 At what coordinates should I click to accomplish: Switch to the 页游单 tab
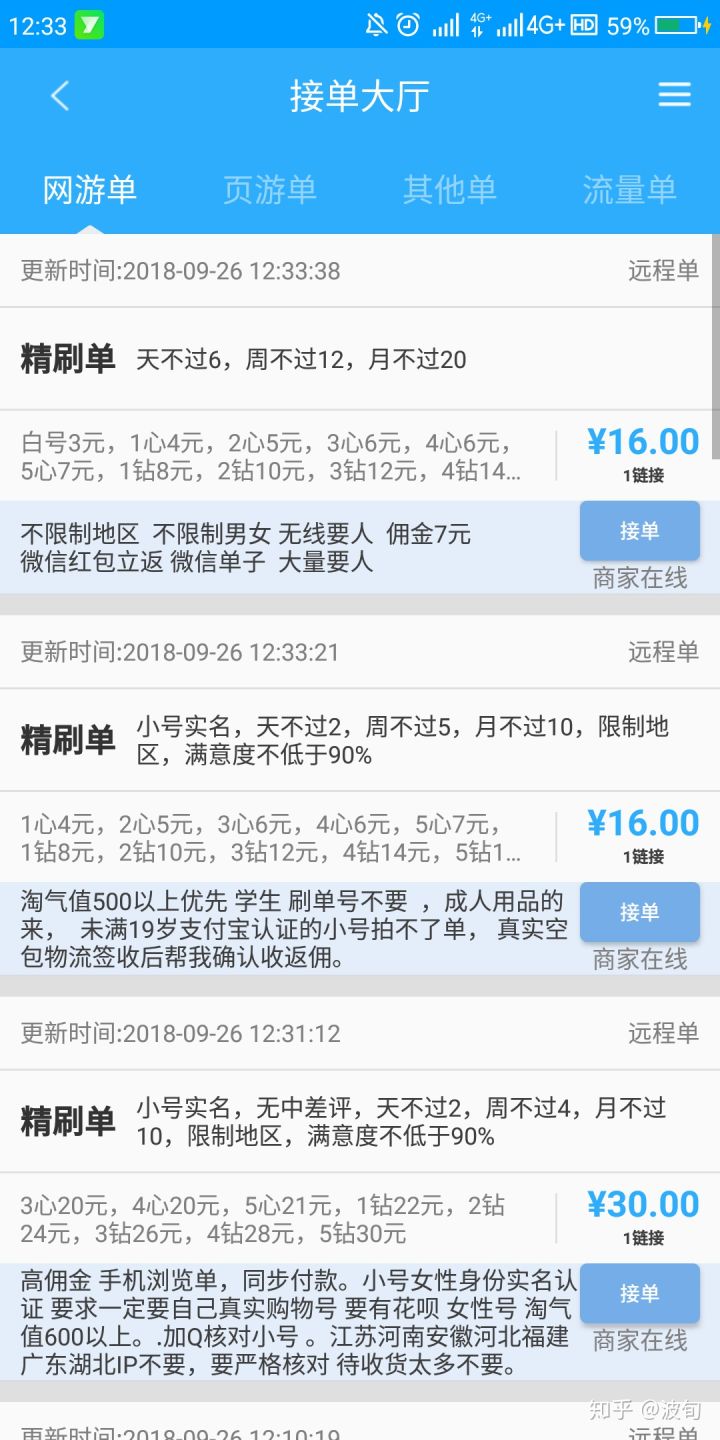(x=269, y=189)
